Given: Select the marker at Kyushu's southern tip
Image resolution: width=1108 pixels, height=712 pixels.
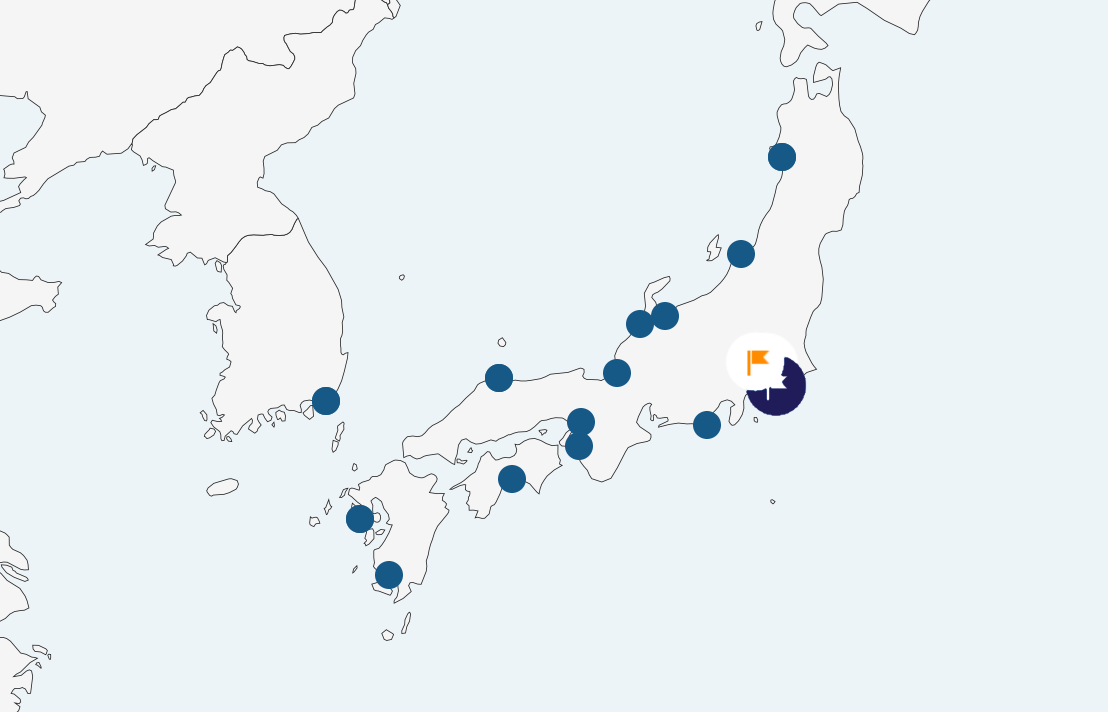Looking at the screenshot, I should (389, 575).
